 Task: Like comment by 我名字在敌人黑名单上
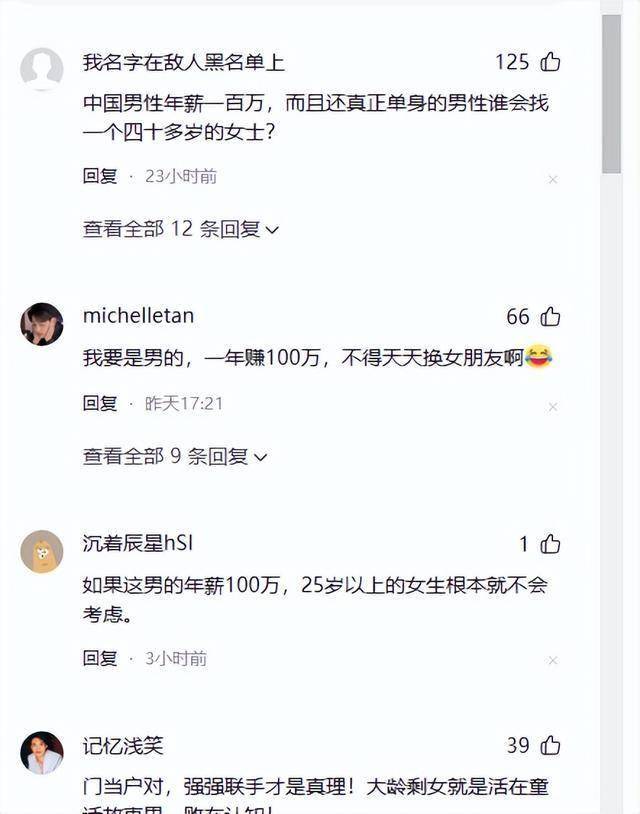coord(550,62)
